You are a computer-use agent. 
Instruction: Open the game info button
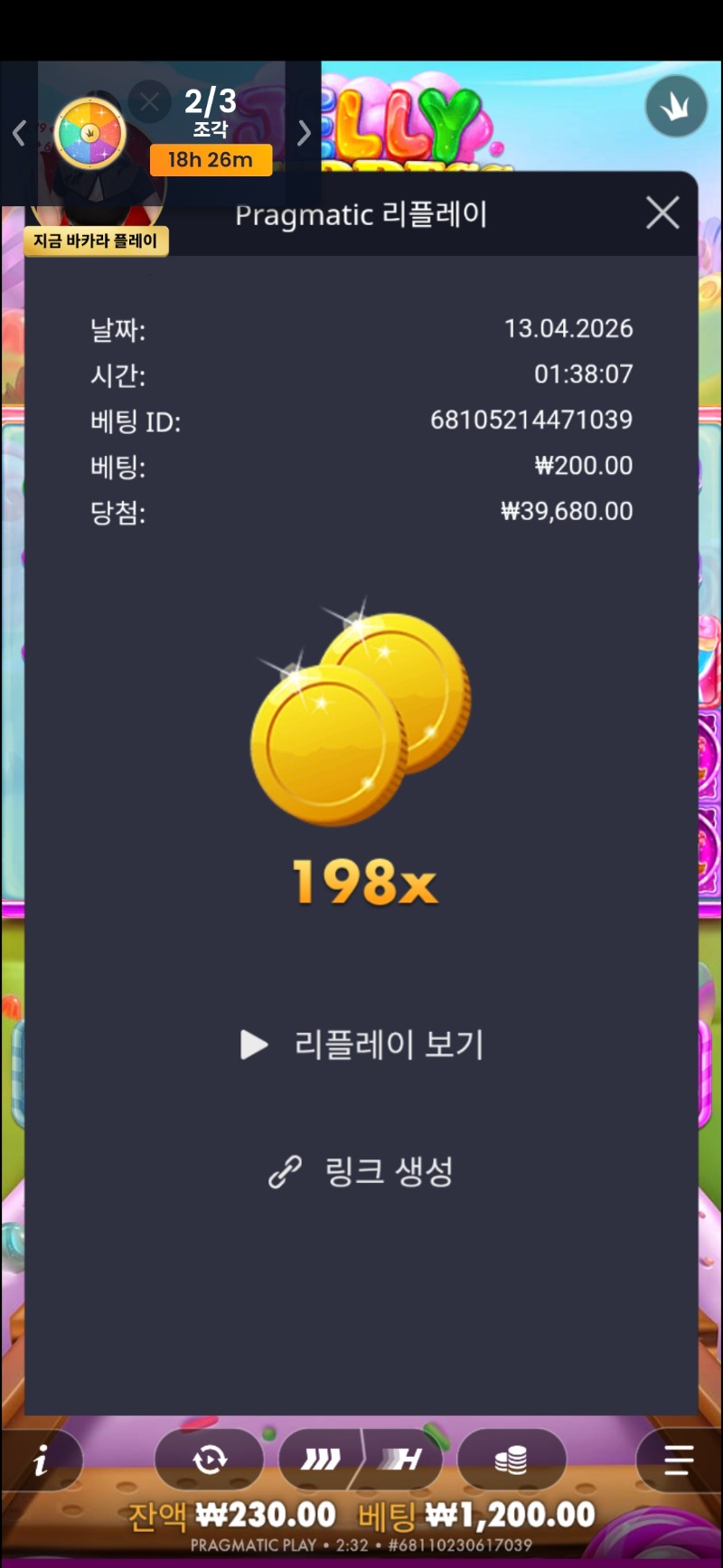[41, 1459]
